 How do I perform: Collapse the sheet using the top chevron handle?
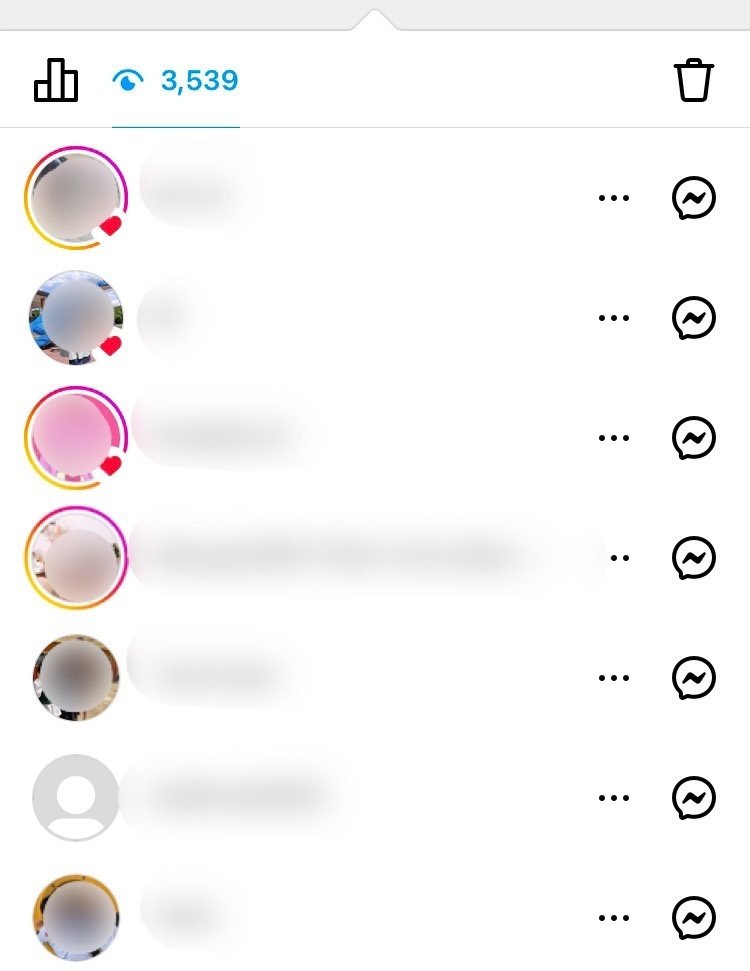point(375,14)
